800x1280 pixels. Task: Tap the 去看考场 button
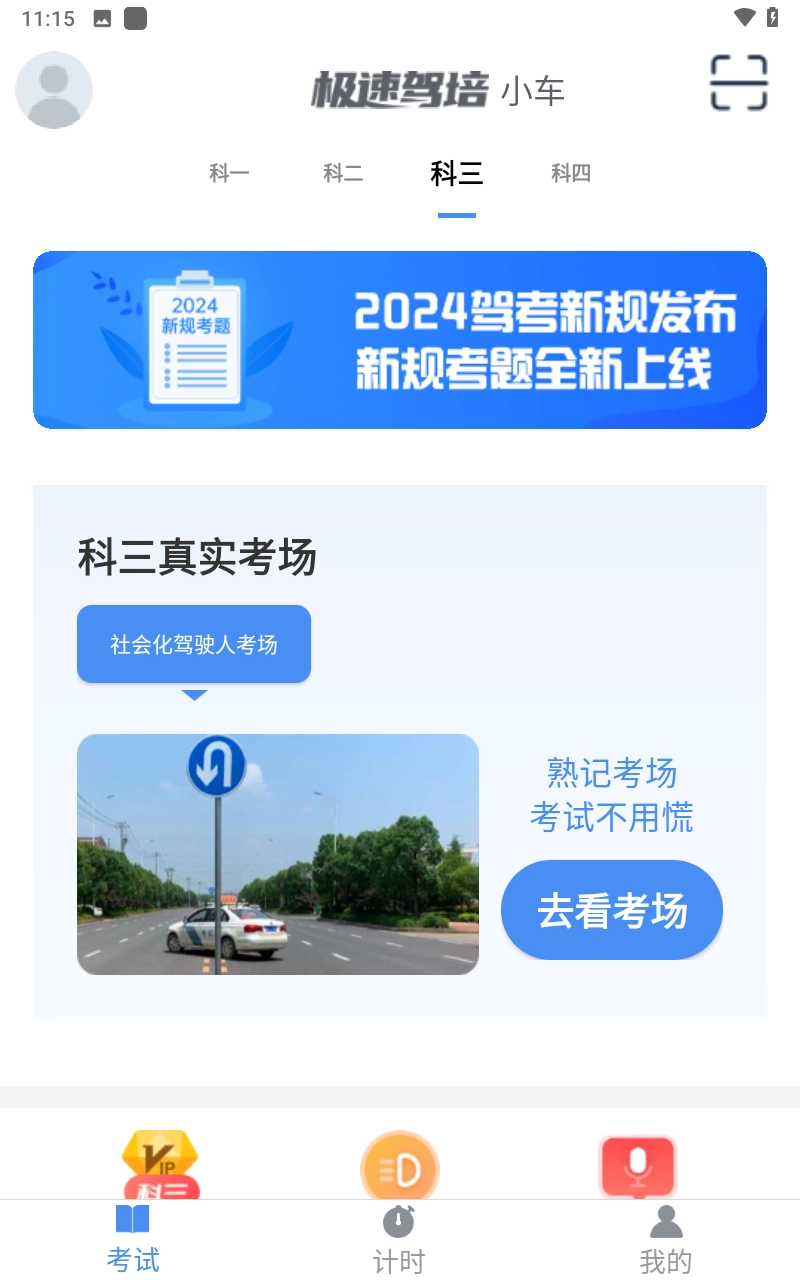pyautogui.click(x=611, y=910)
